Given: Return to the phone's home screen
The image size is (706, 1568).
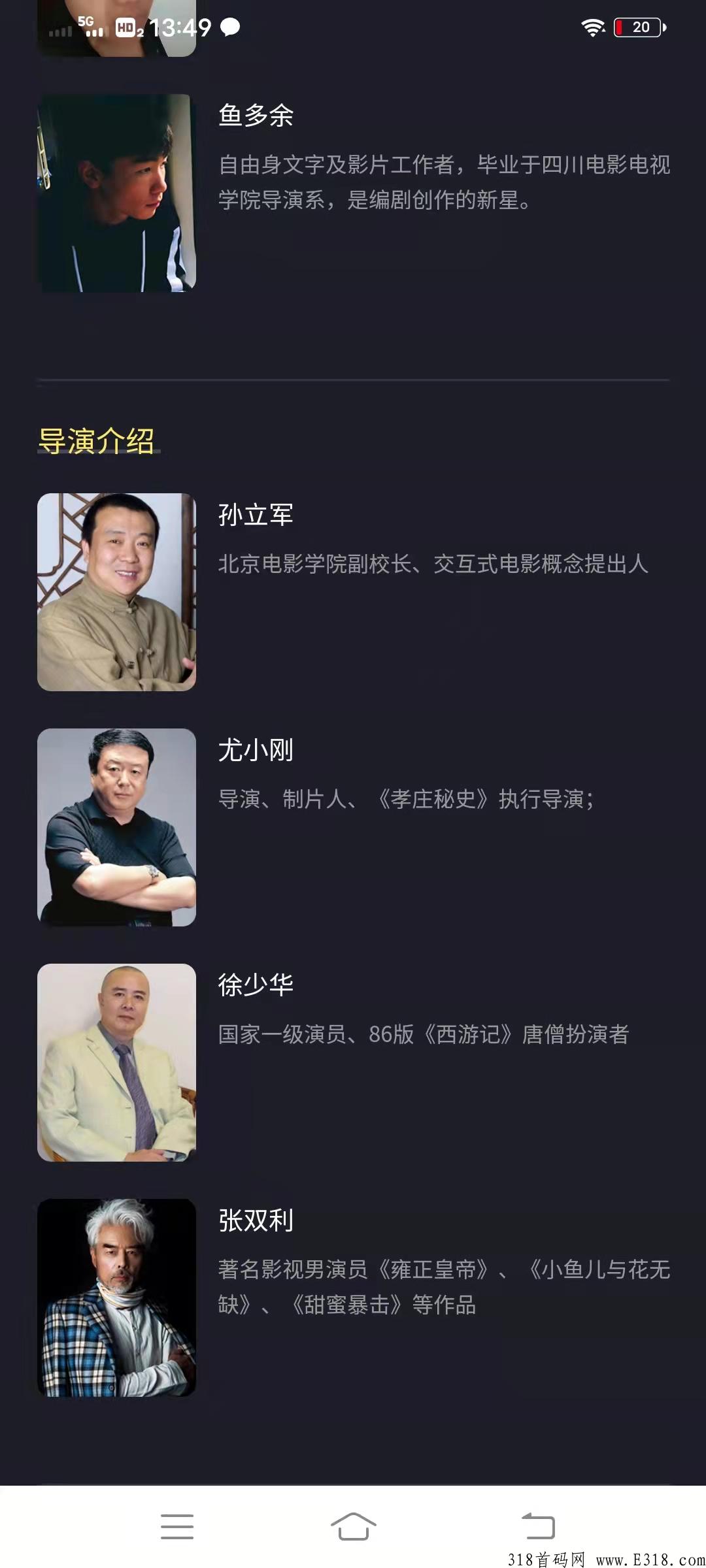Looking at the screenshot, I should (353, 1526).
